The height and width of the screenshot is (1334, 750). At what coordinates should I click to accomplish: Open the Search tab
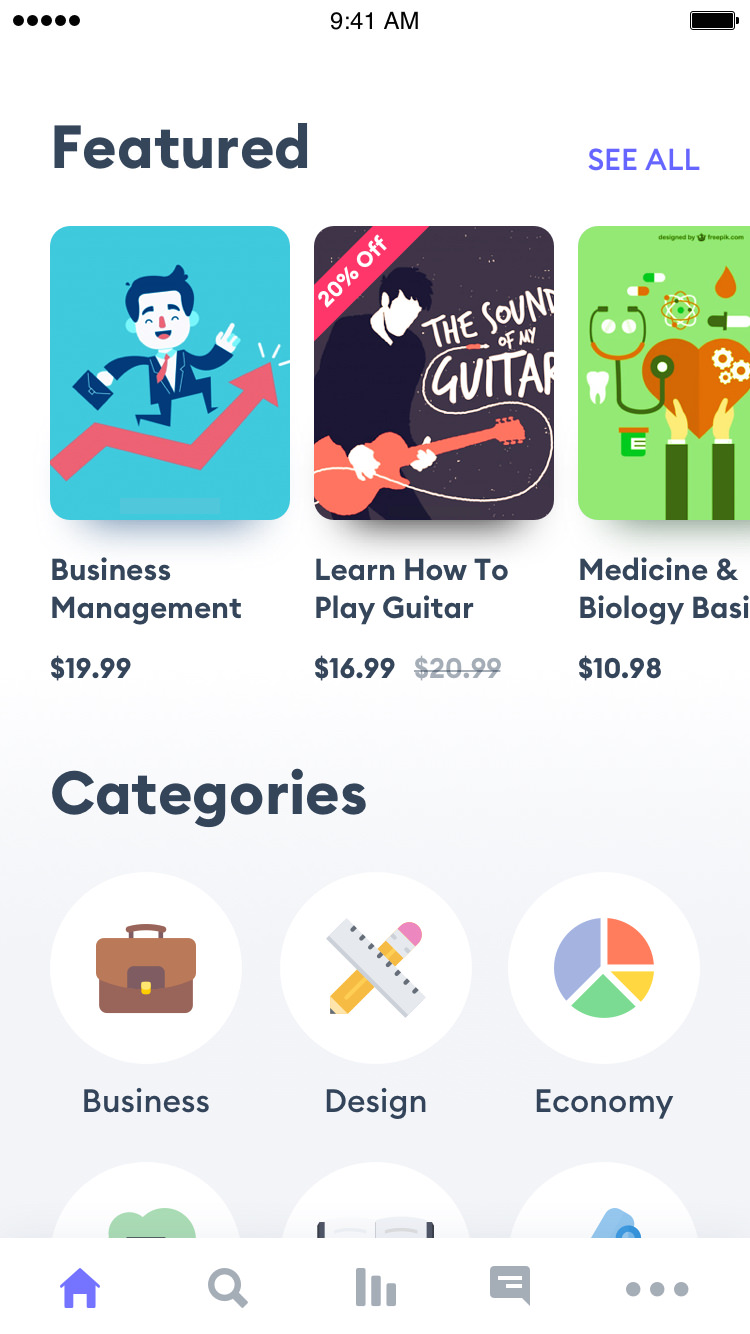click(228, 1288)
